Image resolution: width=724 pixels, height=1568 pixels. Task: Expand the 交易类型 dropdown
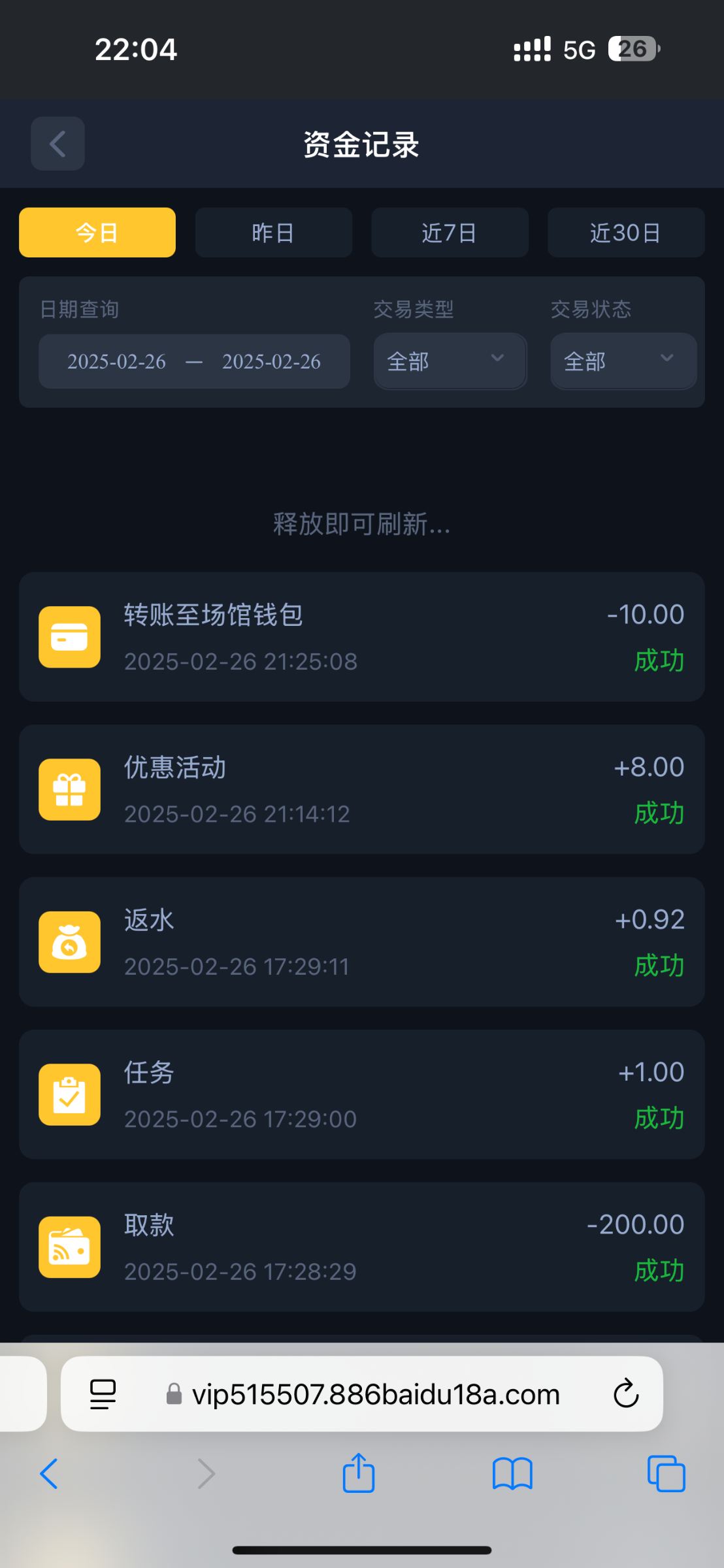(x=450, y=361)
